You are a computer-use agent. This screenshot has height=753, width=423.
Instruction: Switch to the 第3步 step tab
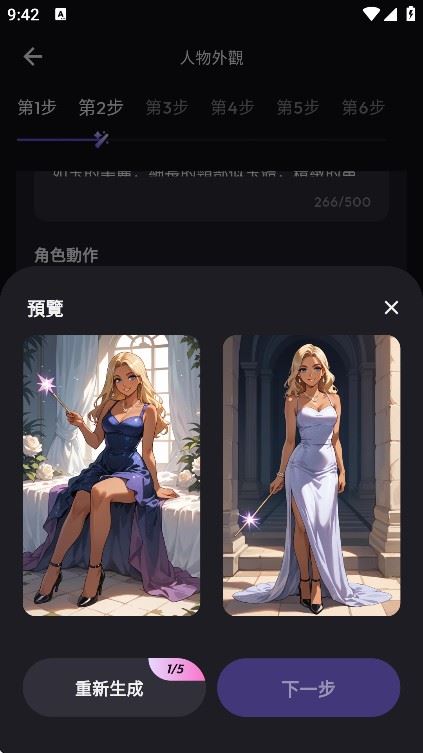pyautogui.click(x=167, y=107)
